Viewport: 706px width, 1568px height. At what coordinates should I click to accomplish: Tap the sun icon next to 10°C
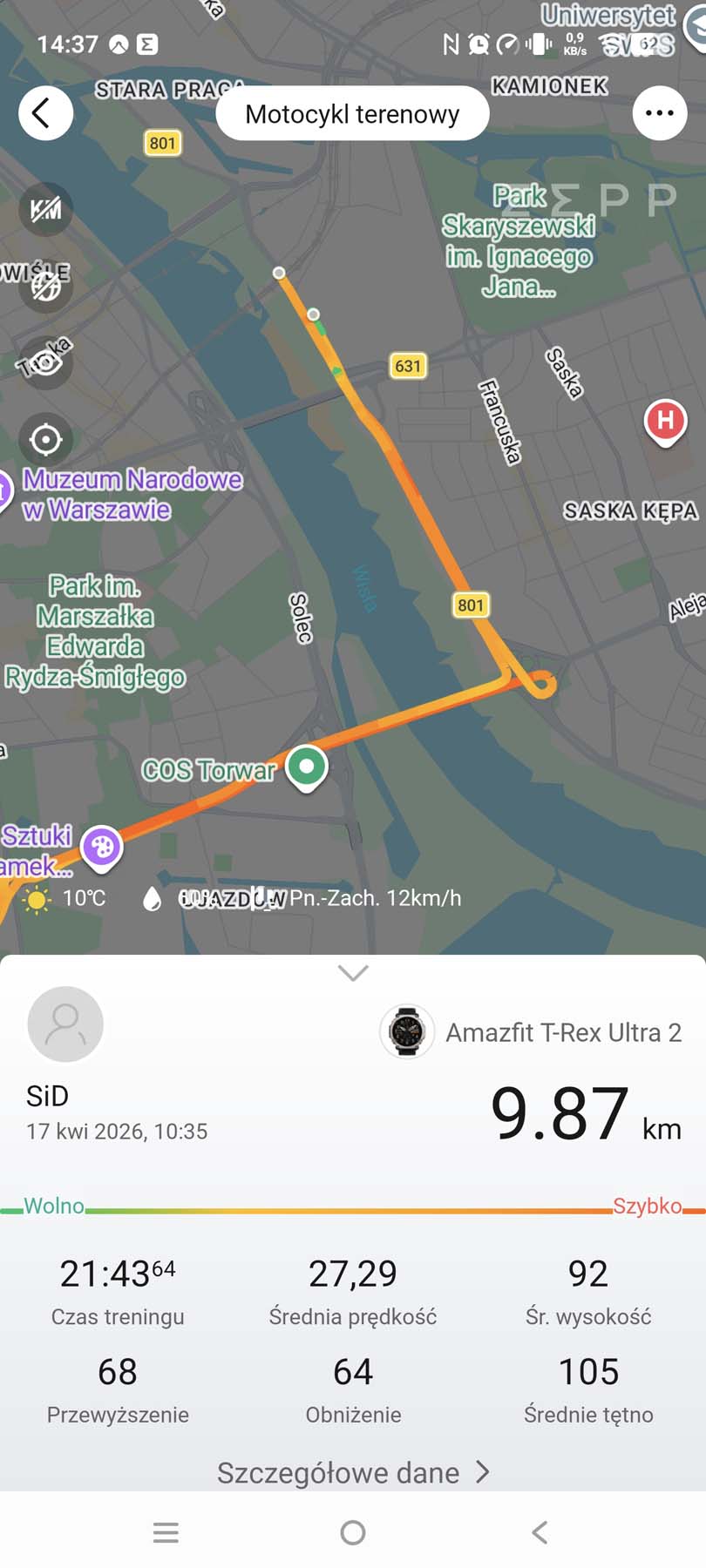coord(35,897)
